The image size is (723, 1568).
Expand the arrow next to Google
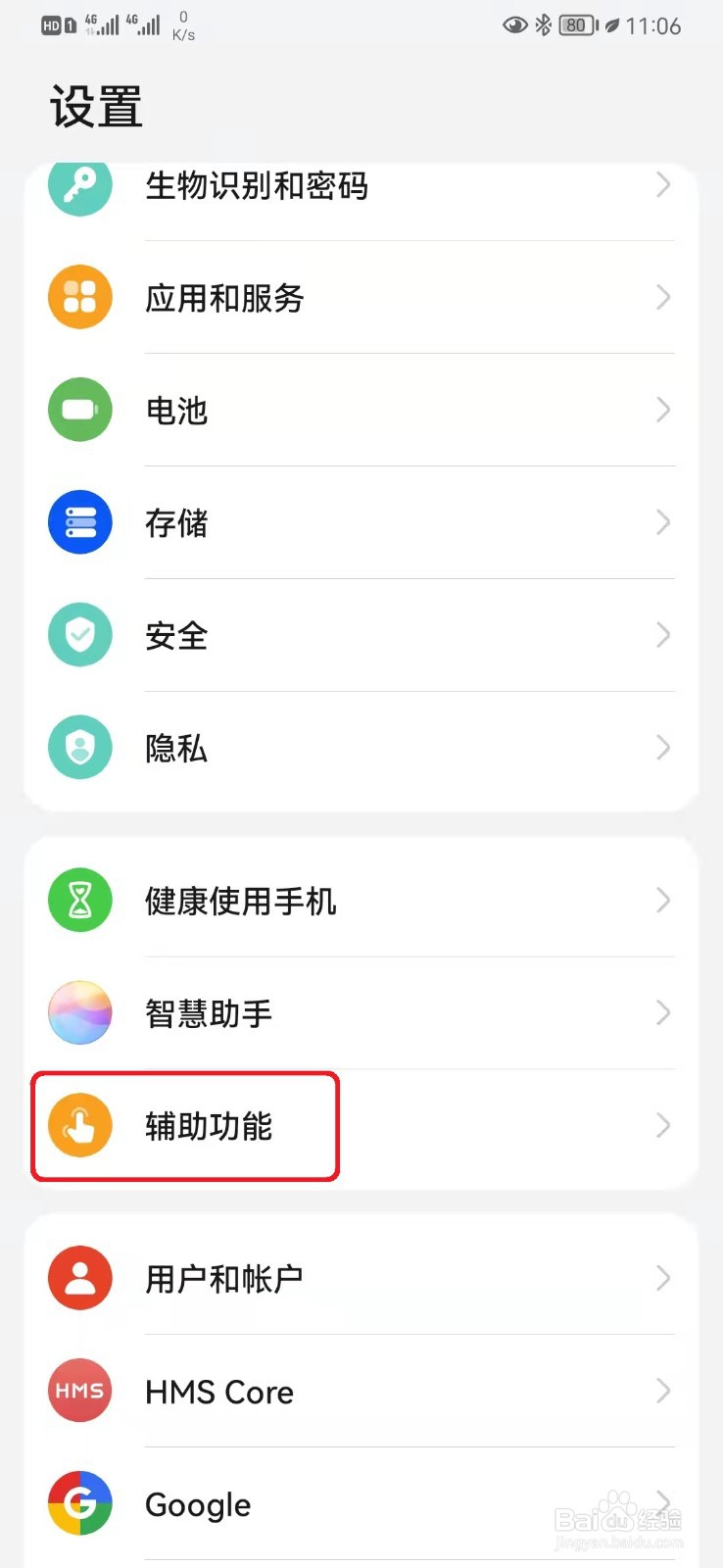662,1502
